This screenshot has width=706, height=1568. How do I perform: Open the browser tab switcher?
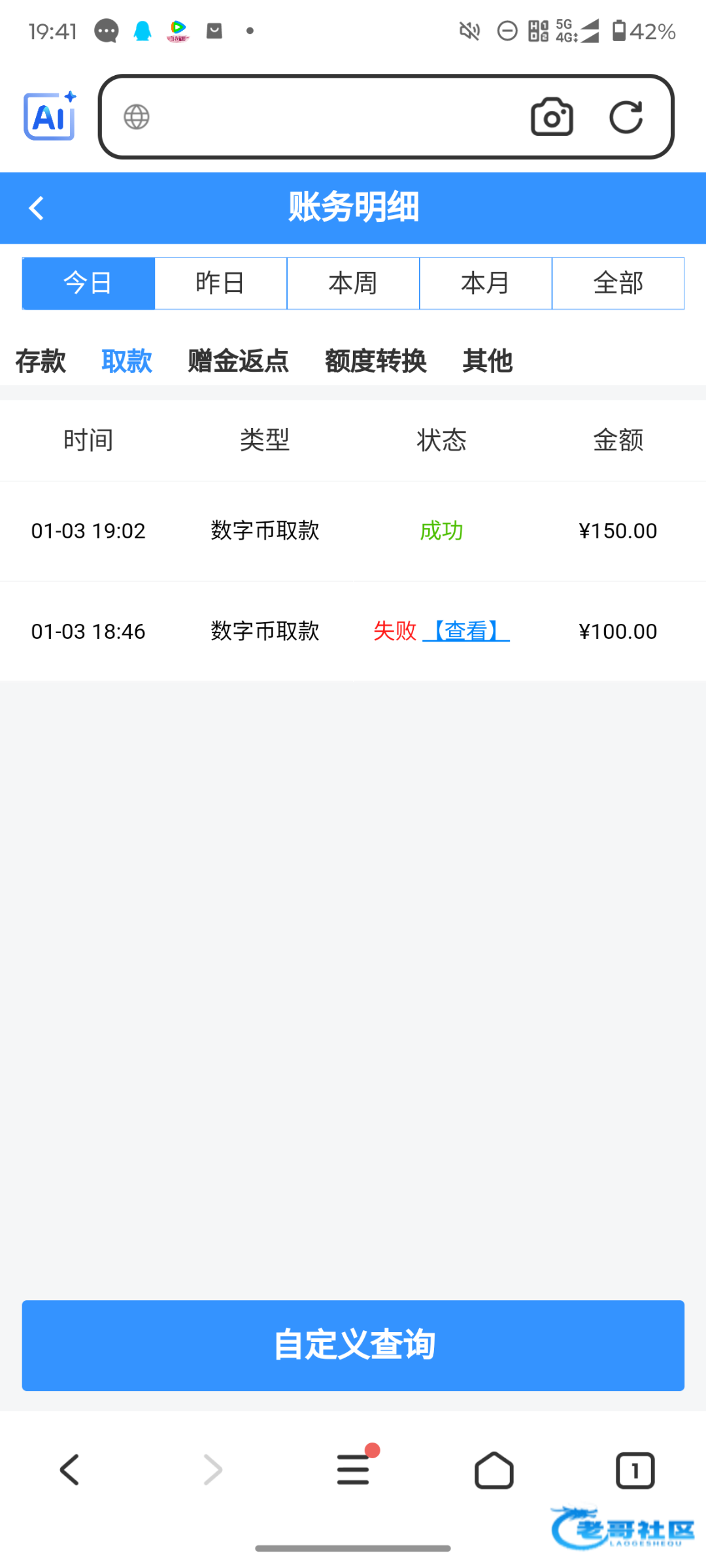click(635, 1470)
